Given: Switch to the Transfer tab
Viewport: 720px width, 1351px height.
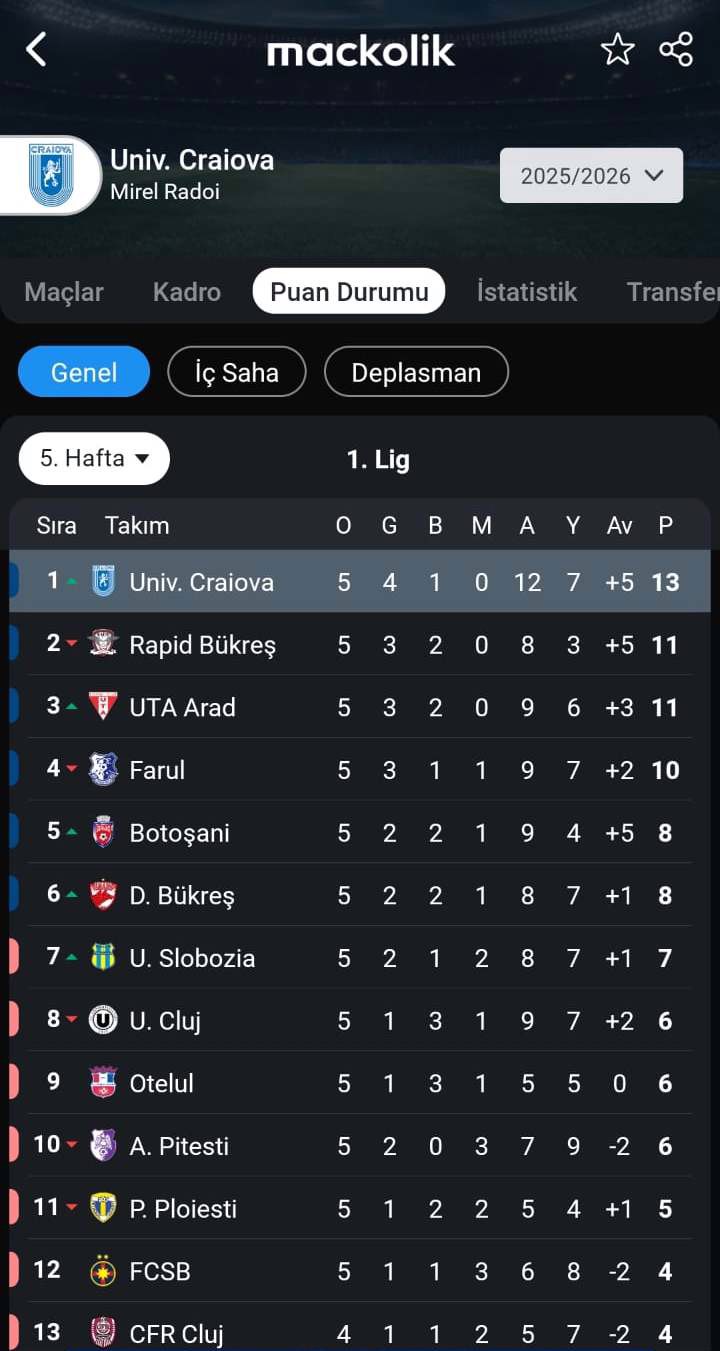Looking at the screenshot, I should coord(672,291).
